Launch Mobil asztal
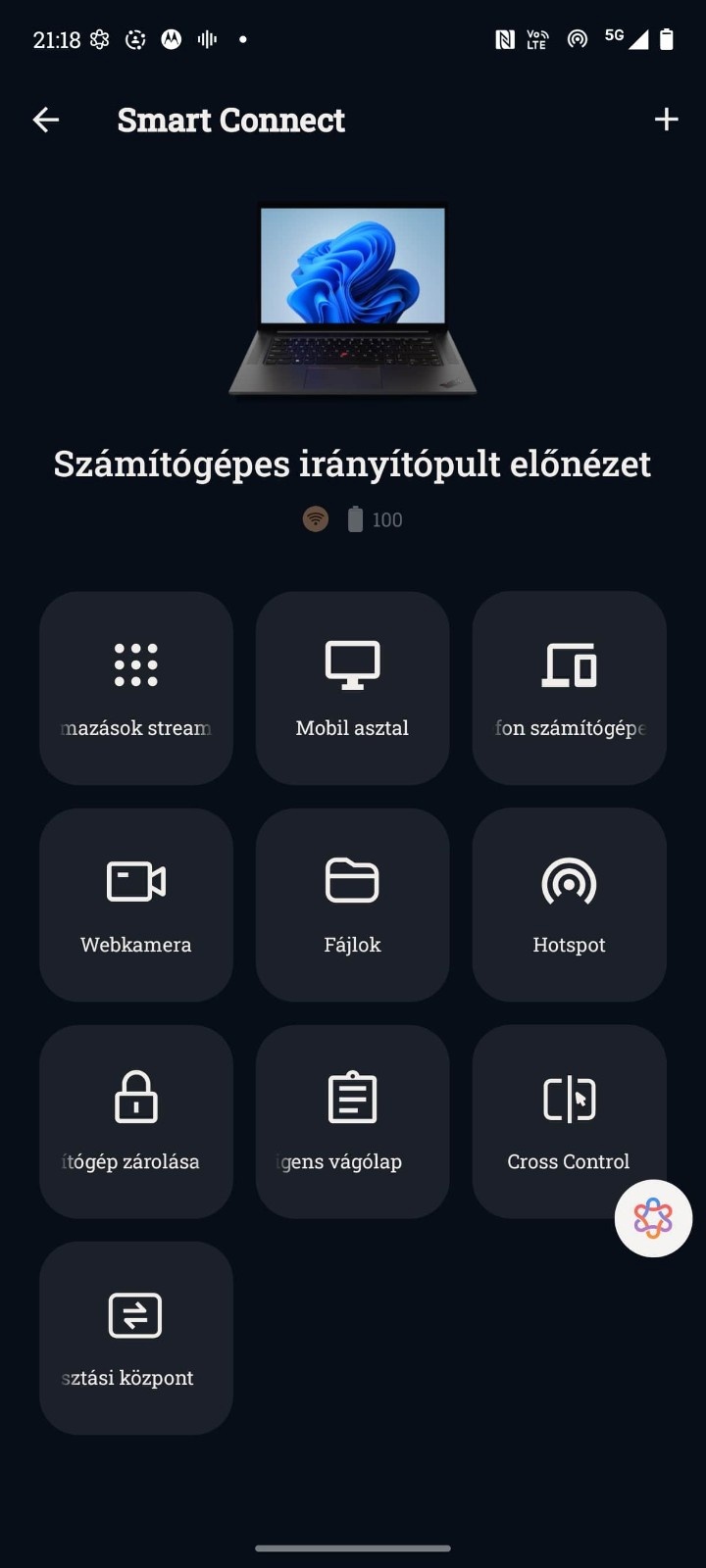 [352, 687]
